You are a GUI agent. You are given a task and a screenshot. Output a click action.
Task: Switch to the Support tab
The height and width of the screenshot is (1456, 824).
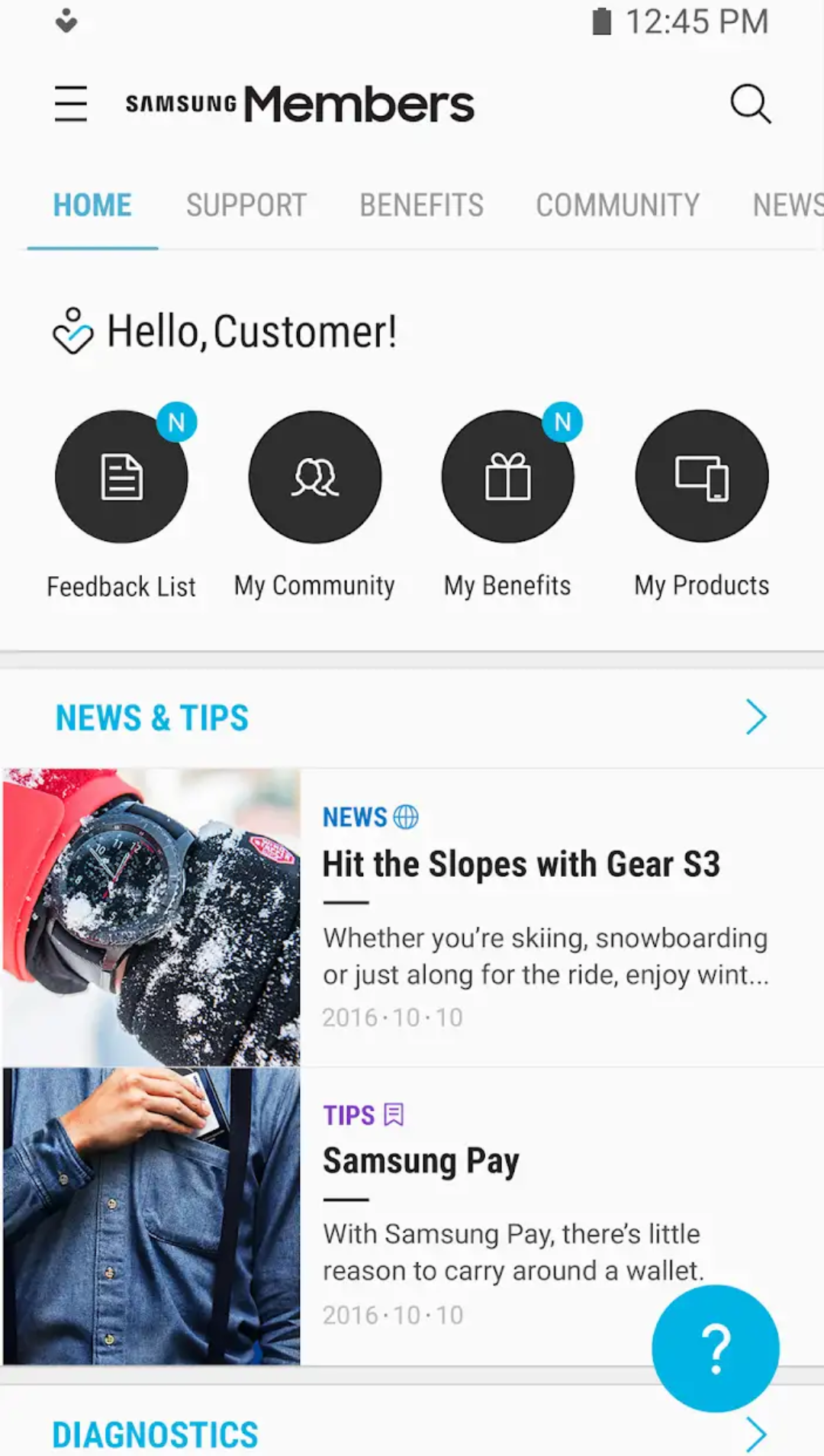coord(246,205)
